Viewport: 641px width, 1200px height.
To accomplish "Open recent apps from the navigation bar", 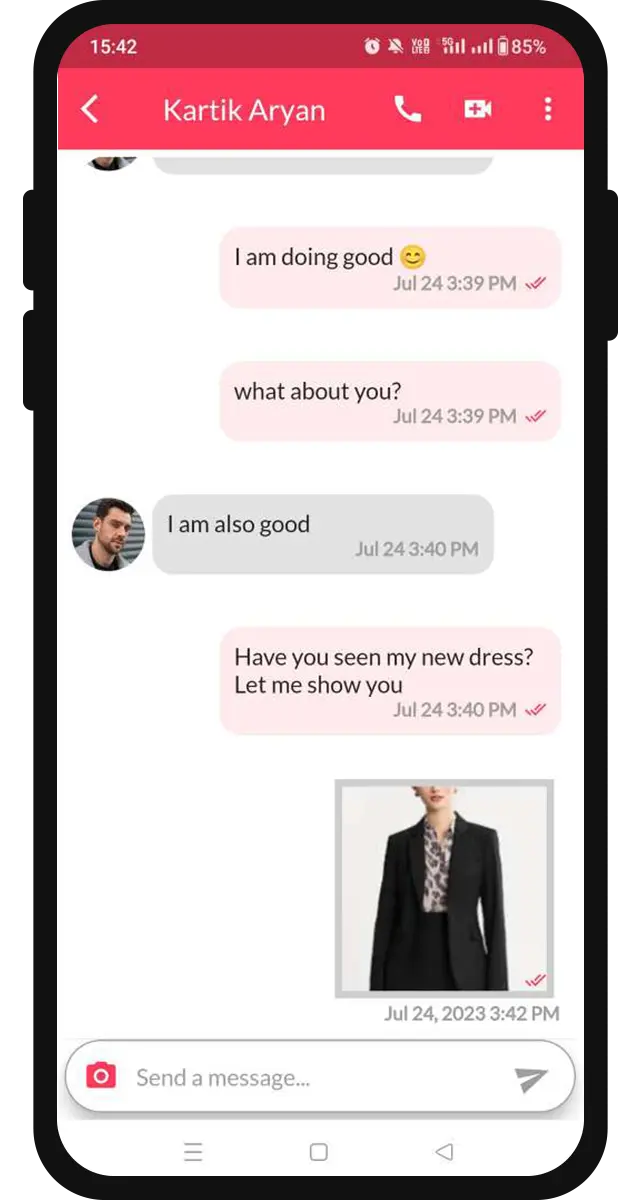I will [193, 1152].
